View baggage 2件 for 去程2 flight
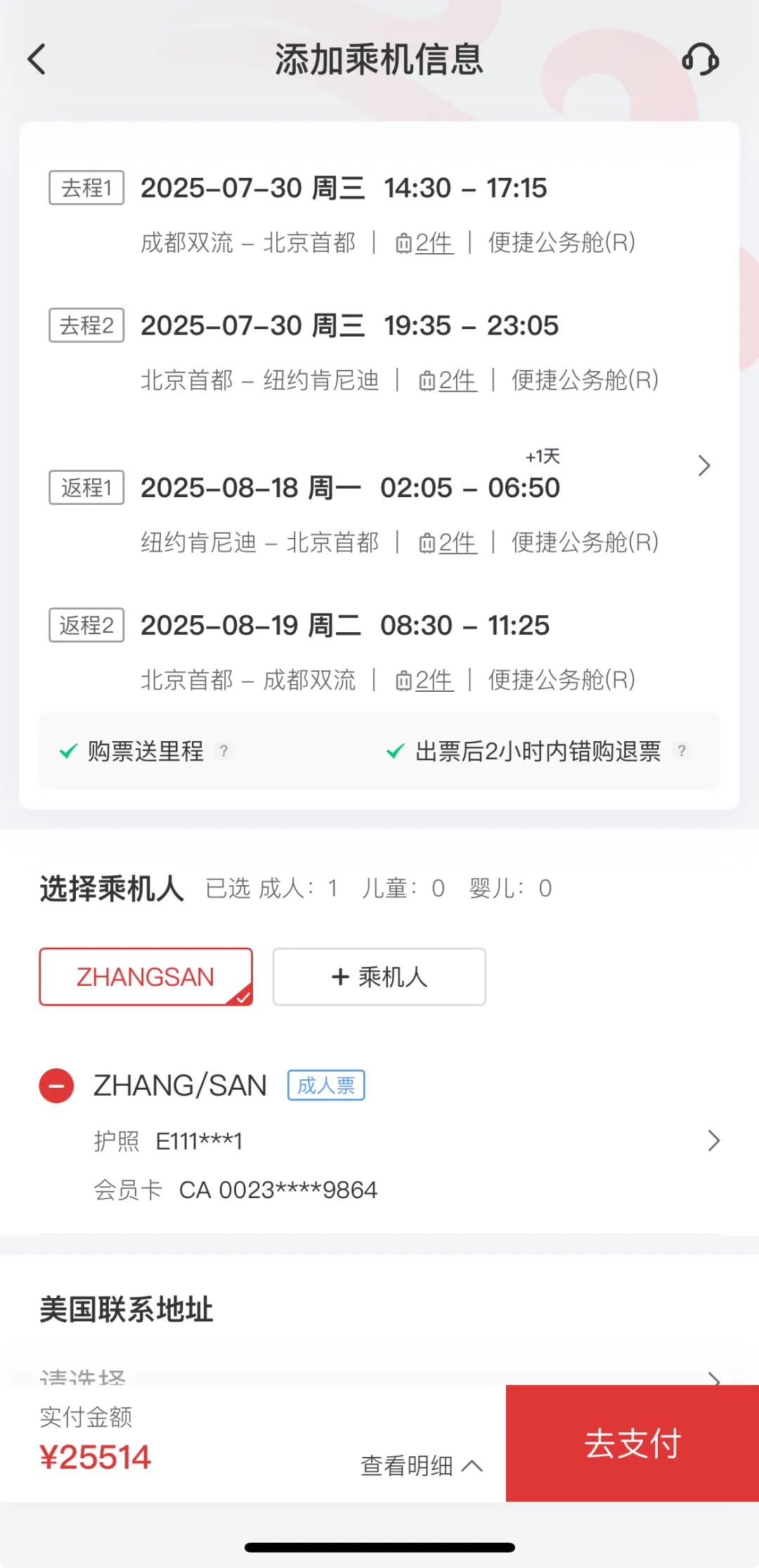 click(x=448, y=381)
